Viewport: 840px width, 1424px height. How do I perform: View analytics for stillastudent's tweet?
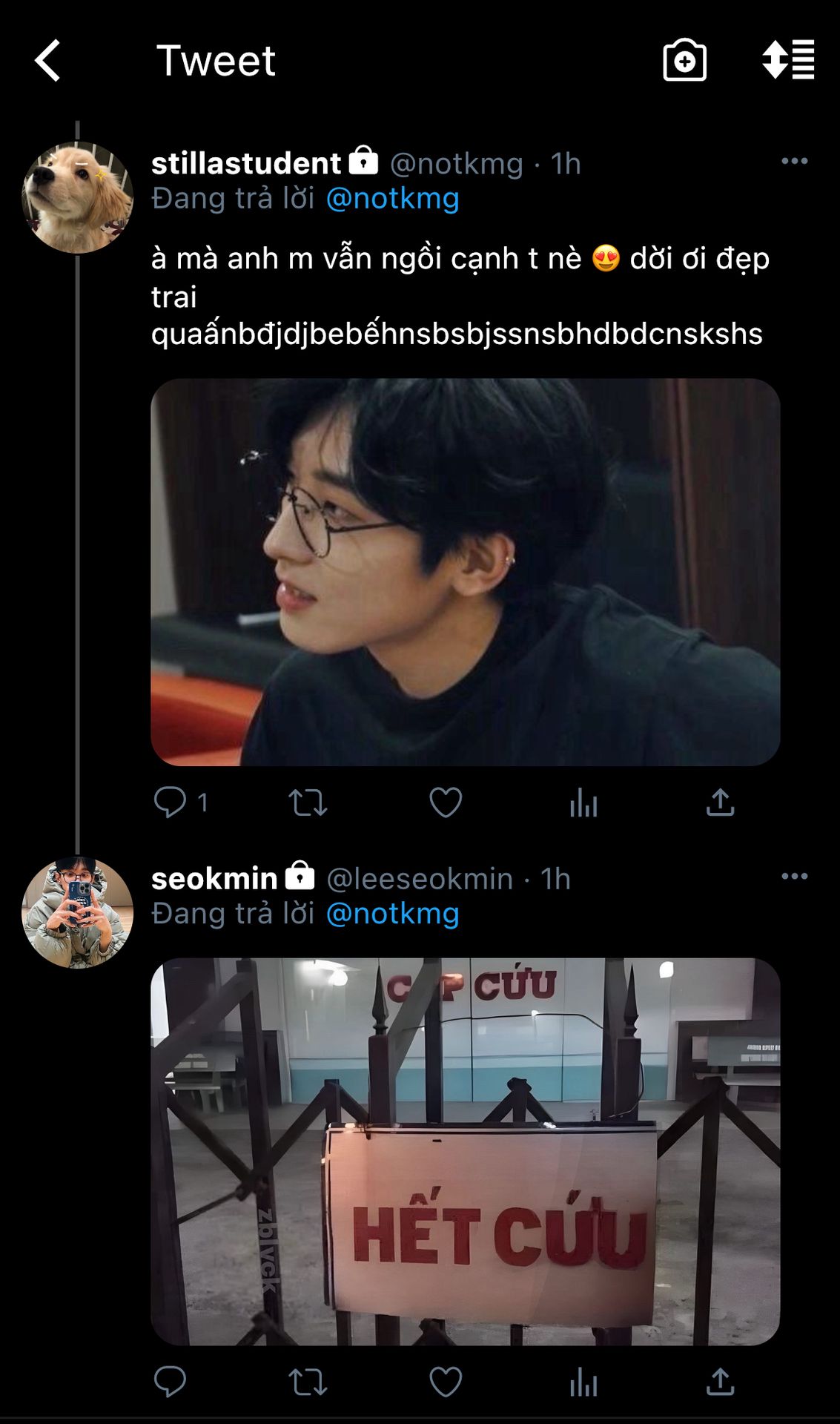pyautogui.click(x=583, y=802)
